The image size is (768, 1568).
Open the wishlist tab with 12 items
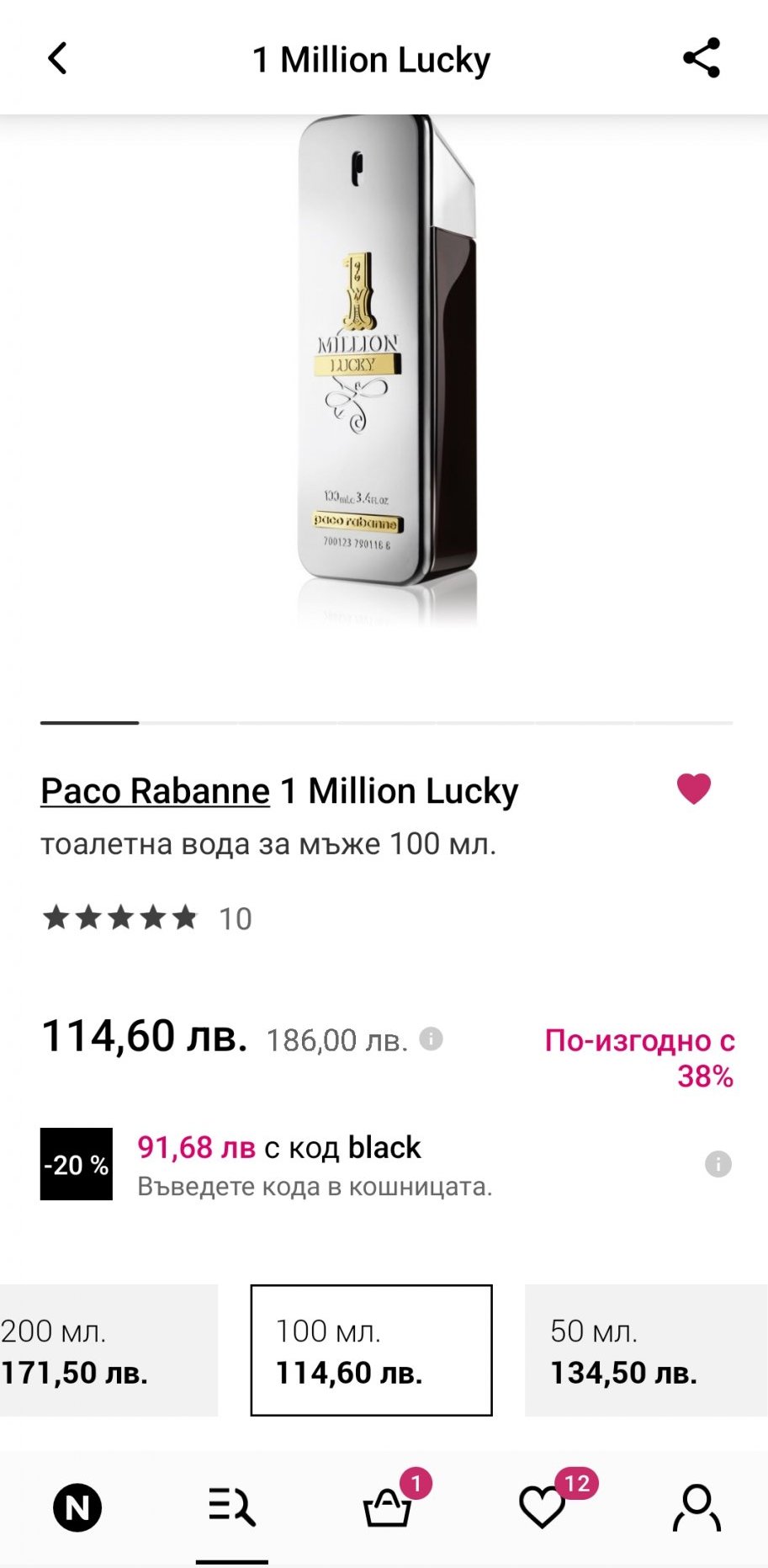543,1507
